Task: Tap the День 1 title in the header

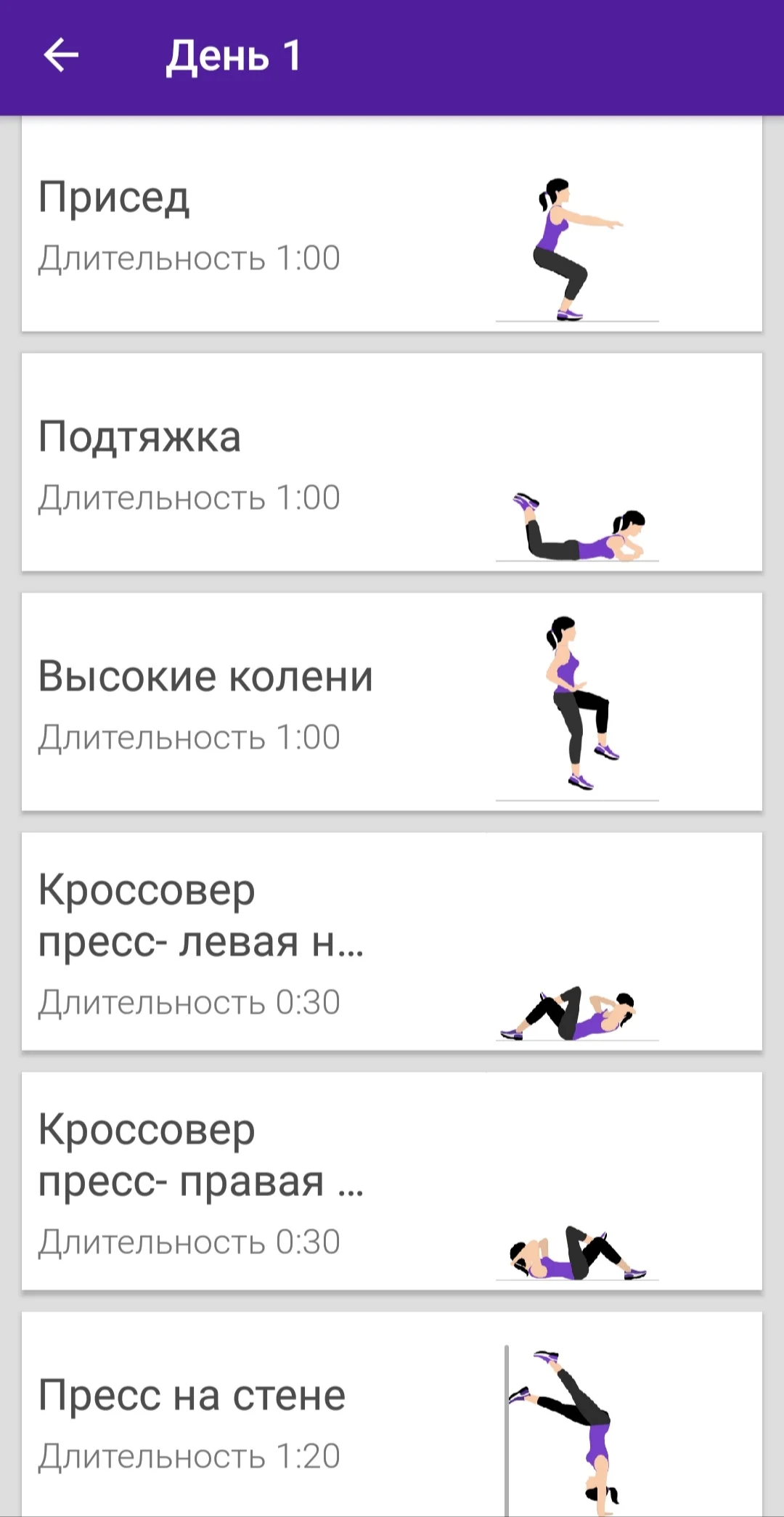Action: click(240, 53)
